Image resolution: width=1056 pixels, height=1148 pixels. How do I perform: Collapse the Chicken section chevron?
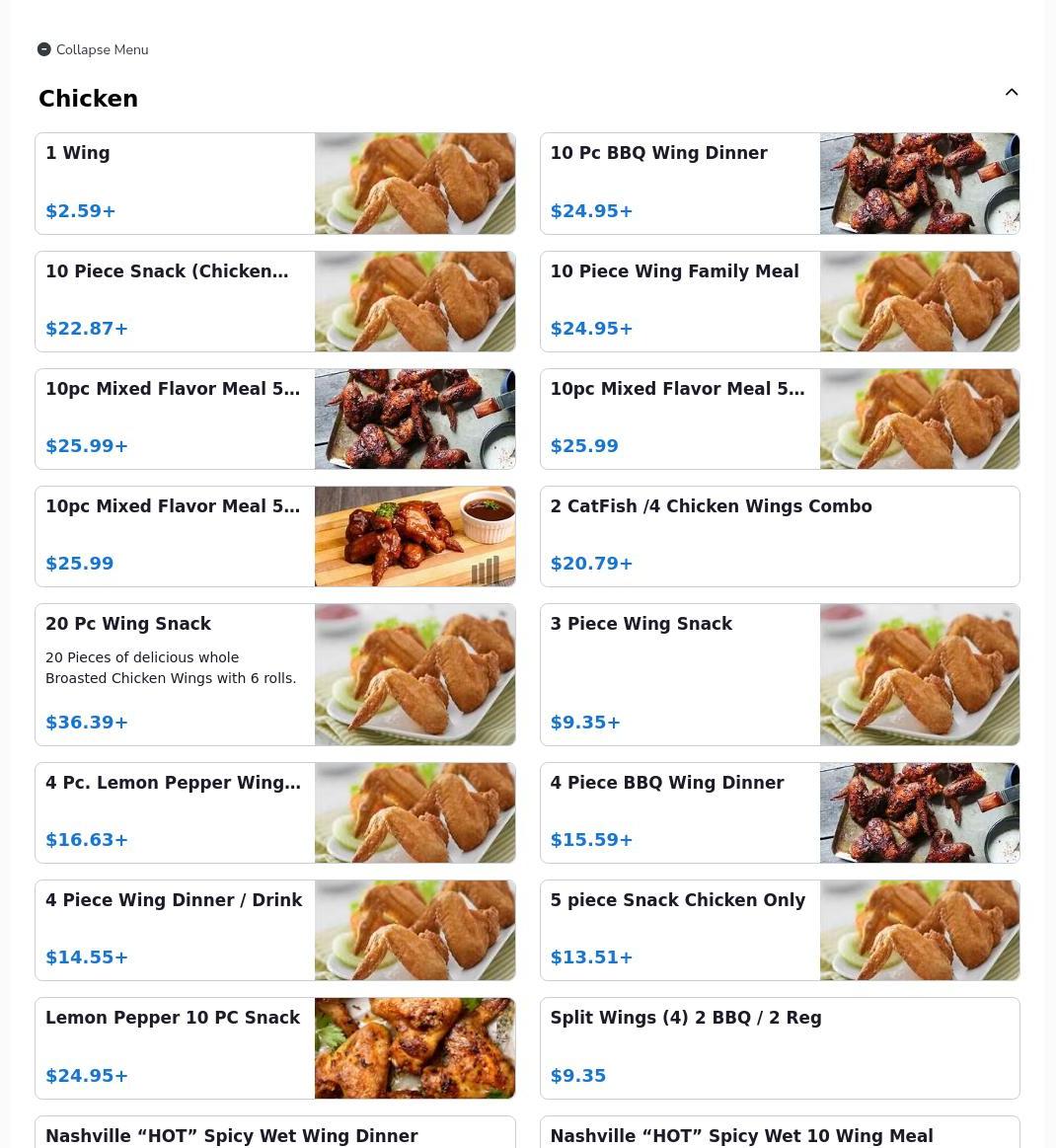[1011, 93]
